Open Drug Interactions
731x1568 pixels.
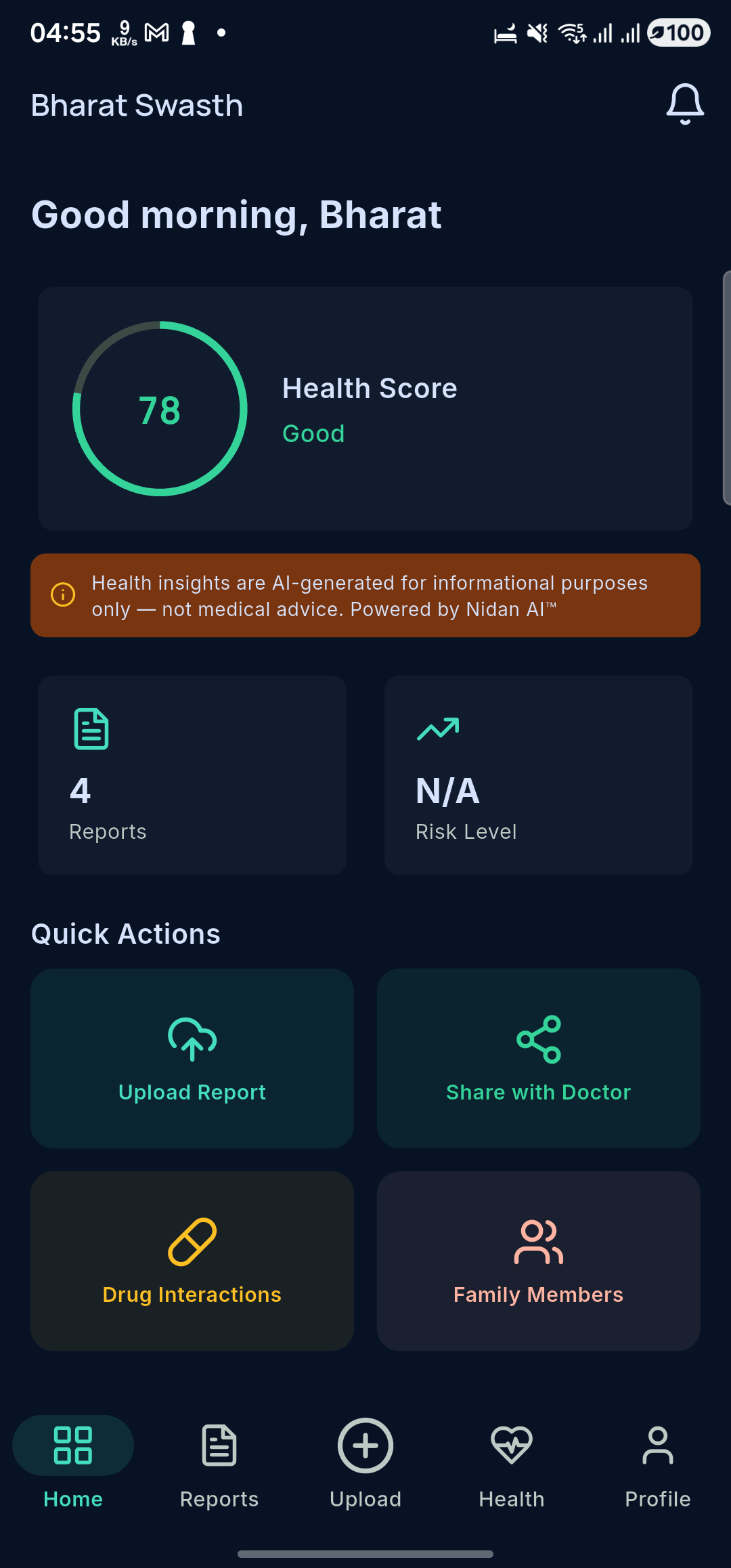[x=192, y=1261]
